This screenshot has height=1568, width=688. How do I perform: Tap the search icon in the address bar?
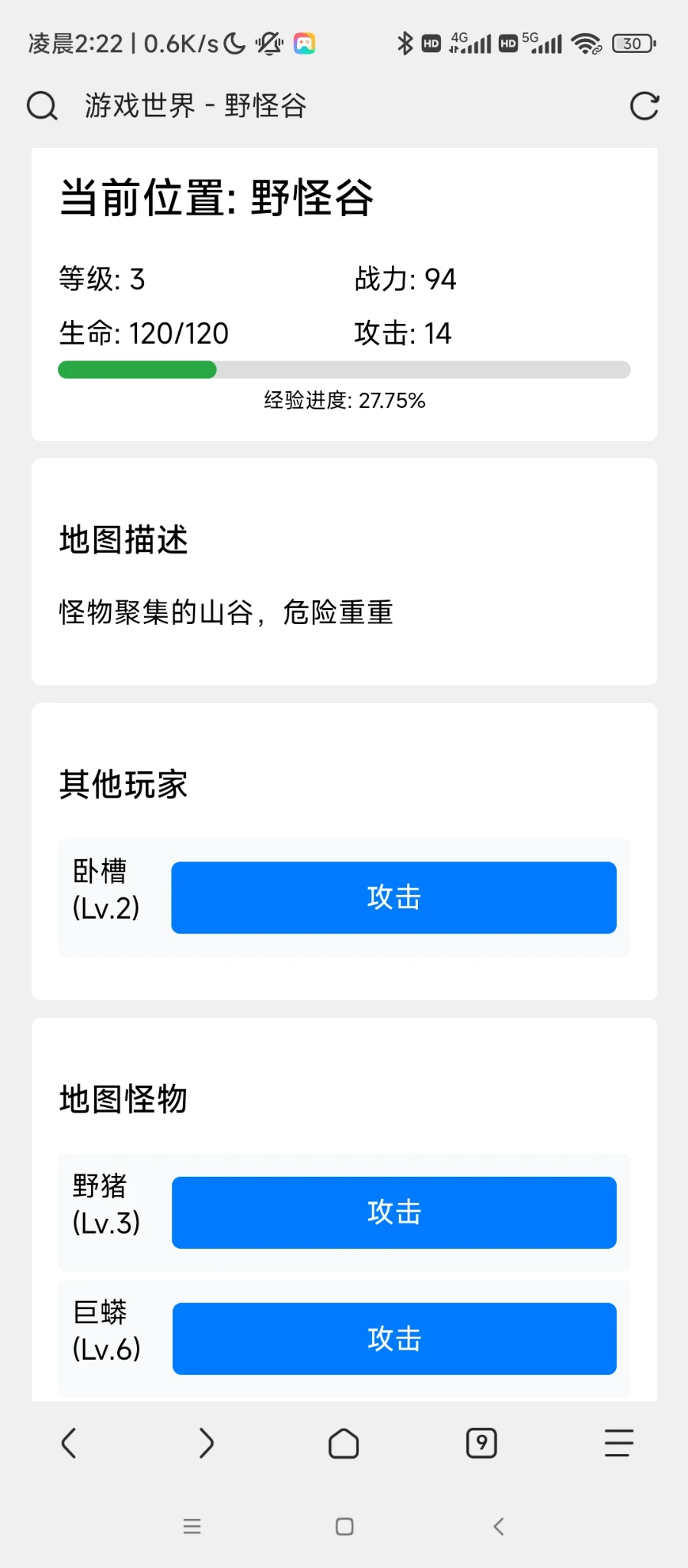[42, 106]
